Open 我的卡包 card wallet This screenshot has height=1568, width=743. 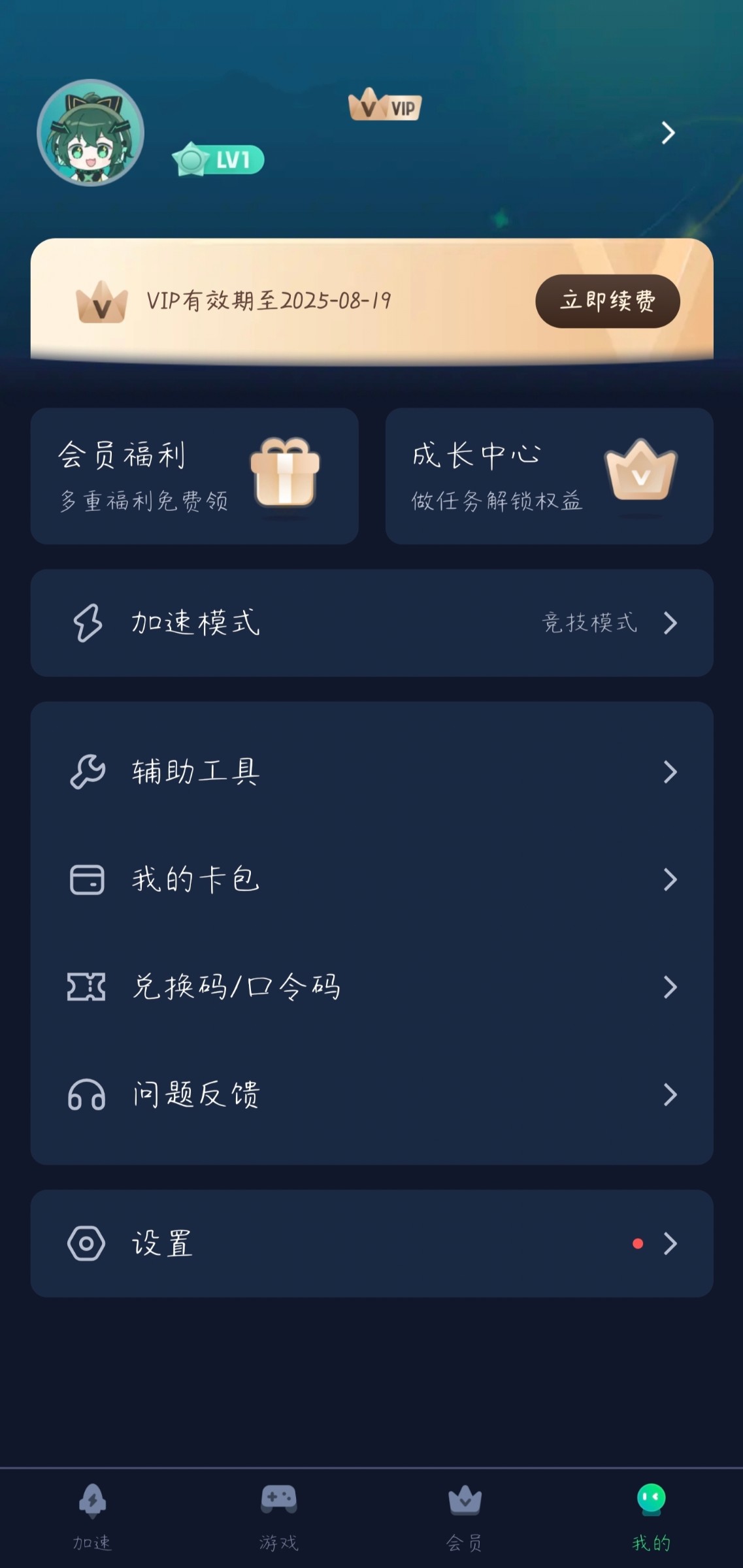371,879
